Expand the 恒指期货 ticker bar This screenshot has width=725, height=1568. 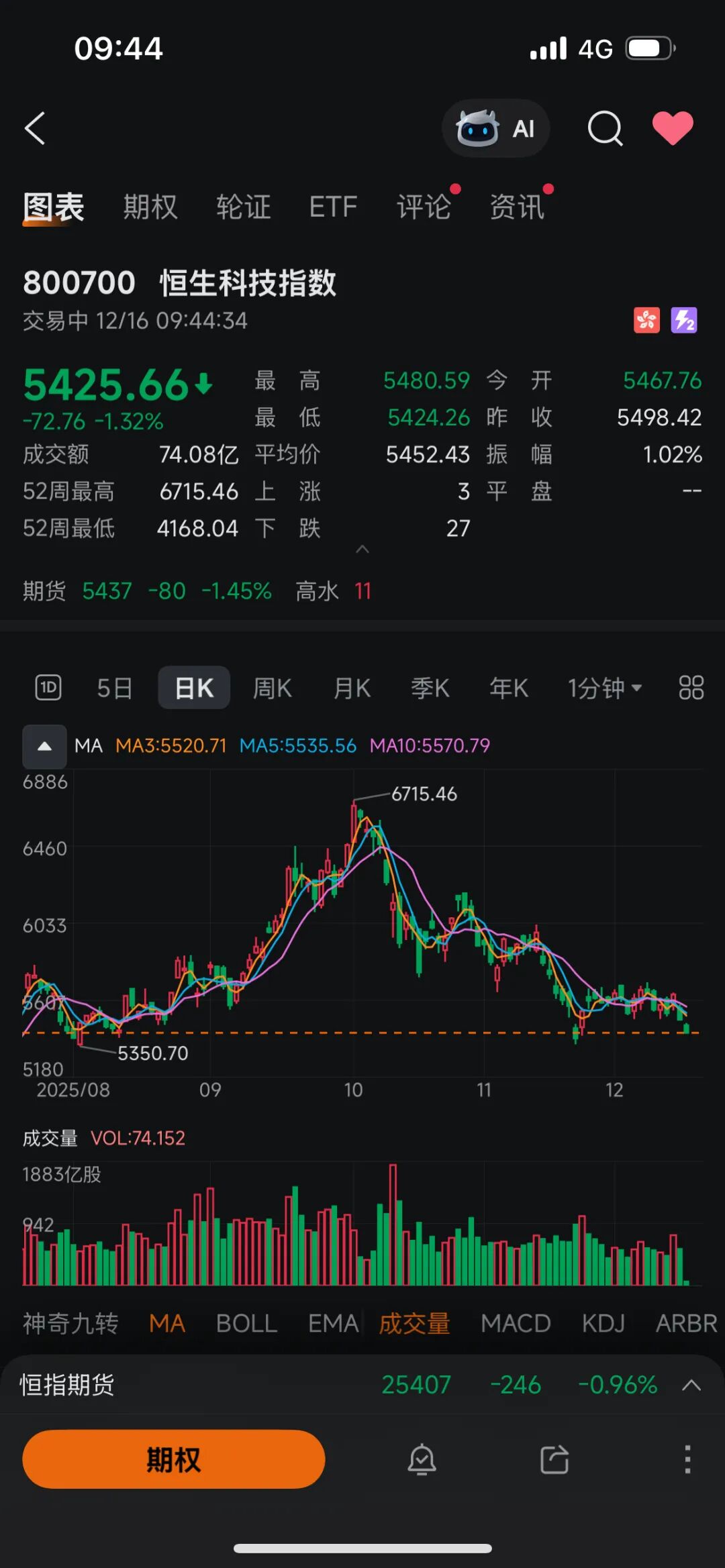point(691,1385)
